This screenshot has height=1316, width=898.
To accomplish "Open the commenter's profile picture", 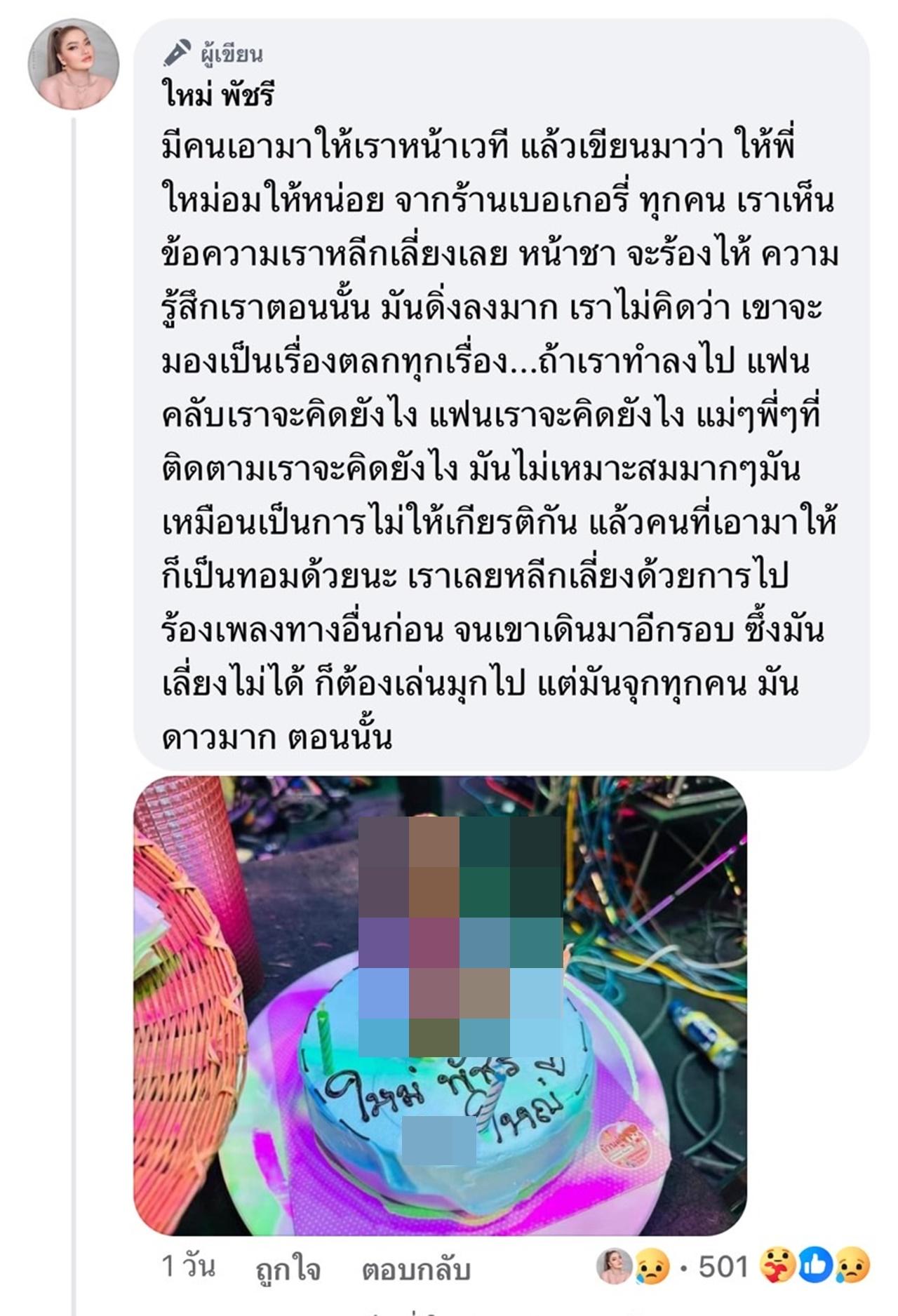I will (73, 64).
